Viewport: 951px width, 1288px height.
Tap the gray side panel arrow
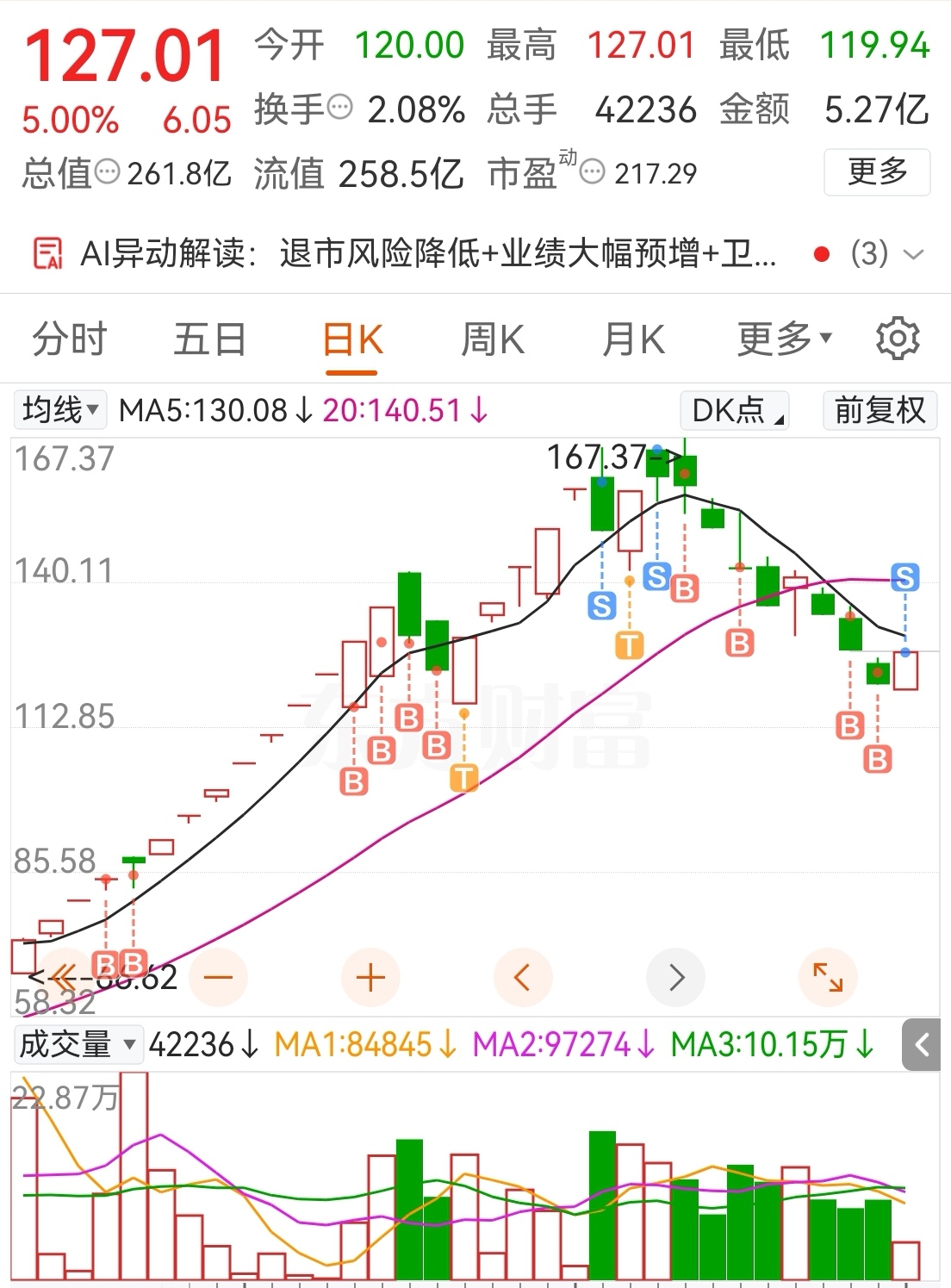[922, 1045]
